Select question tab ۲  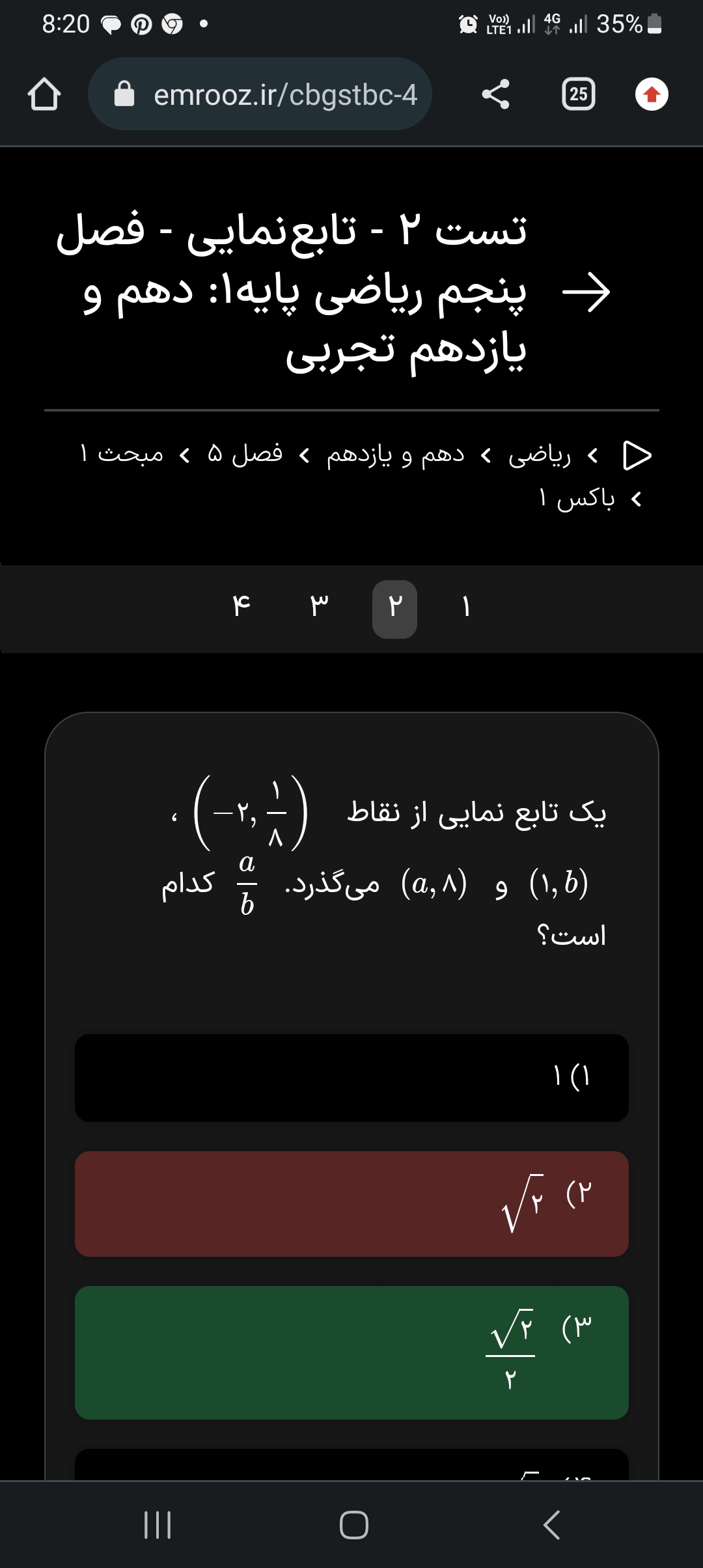[394, 608]
